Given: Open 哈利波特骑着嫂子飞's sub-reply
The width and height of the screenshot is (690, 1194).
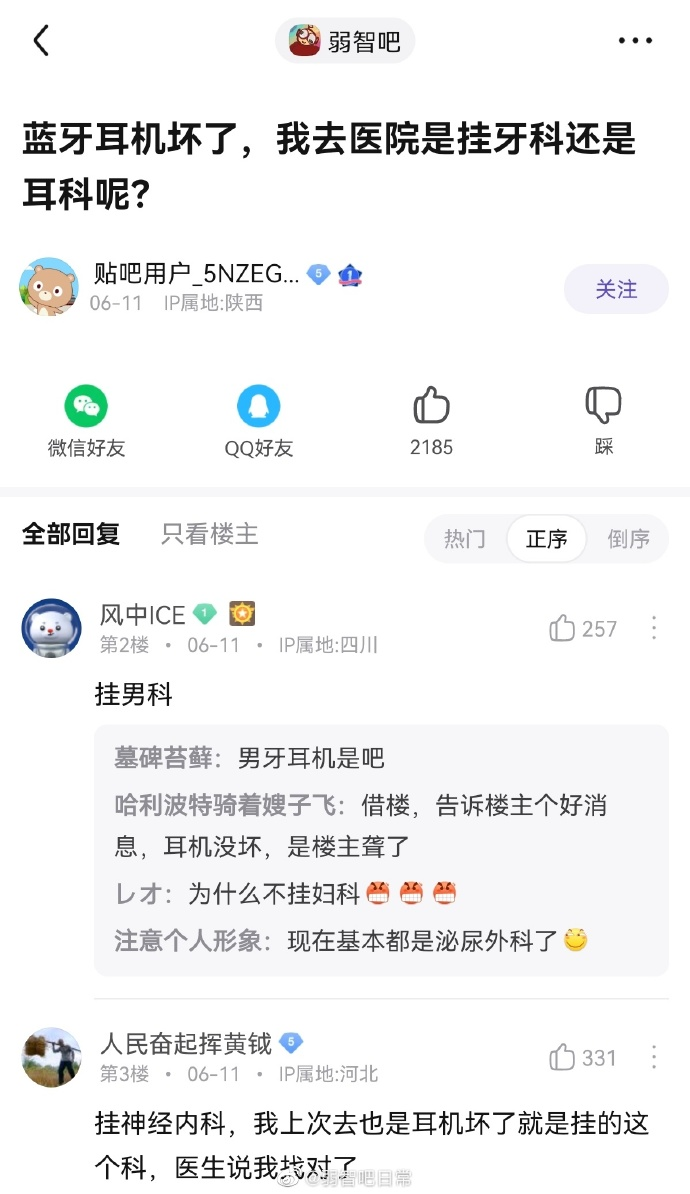Looking at the screenshot, I should pyautogui.click(x=361, y=826).
